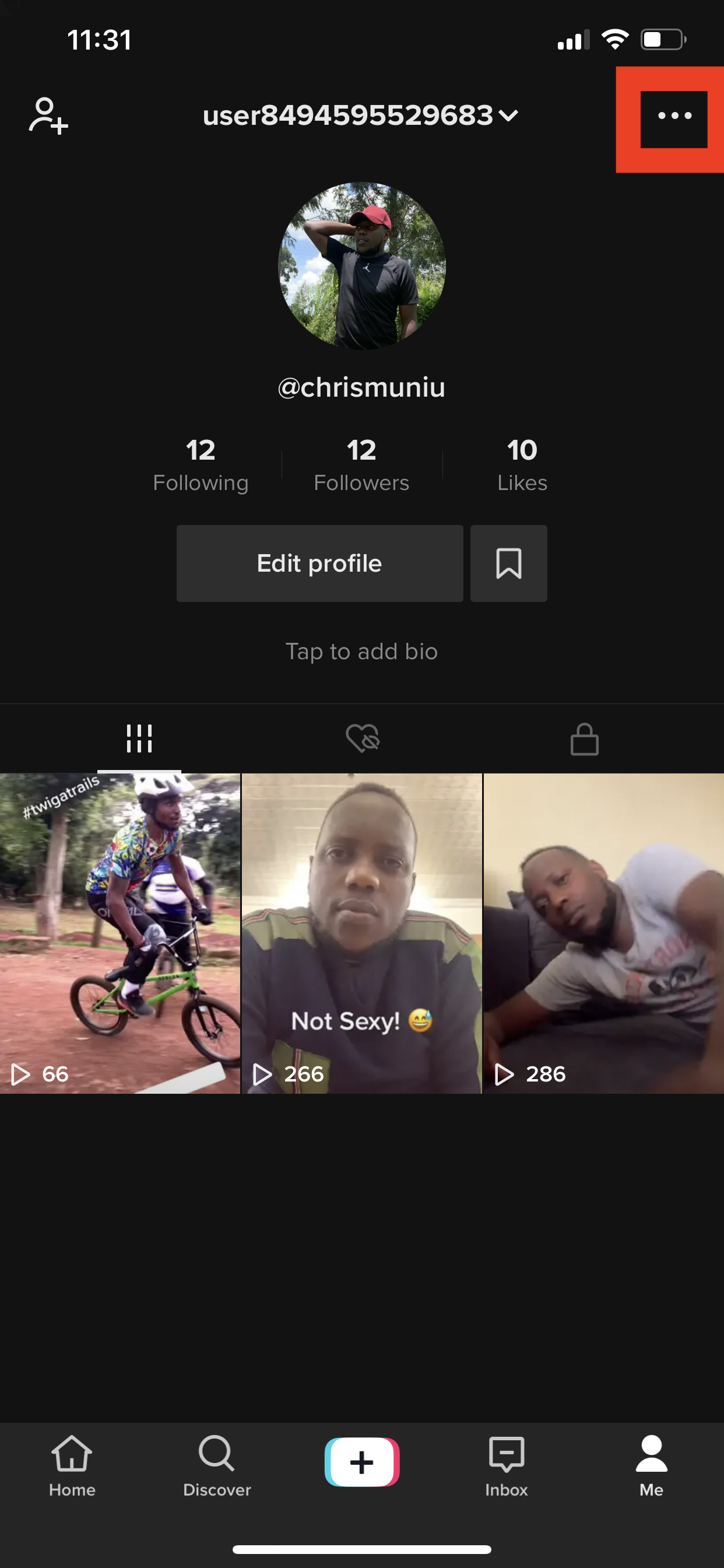This screenshot has width=724, height=1568.
Task: Switch to the liked videos tab
Action: (363, 739)
